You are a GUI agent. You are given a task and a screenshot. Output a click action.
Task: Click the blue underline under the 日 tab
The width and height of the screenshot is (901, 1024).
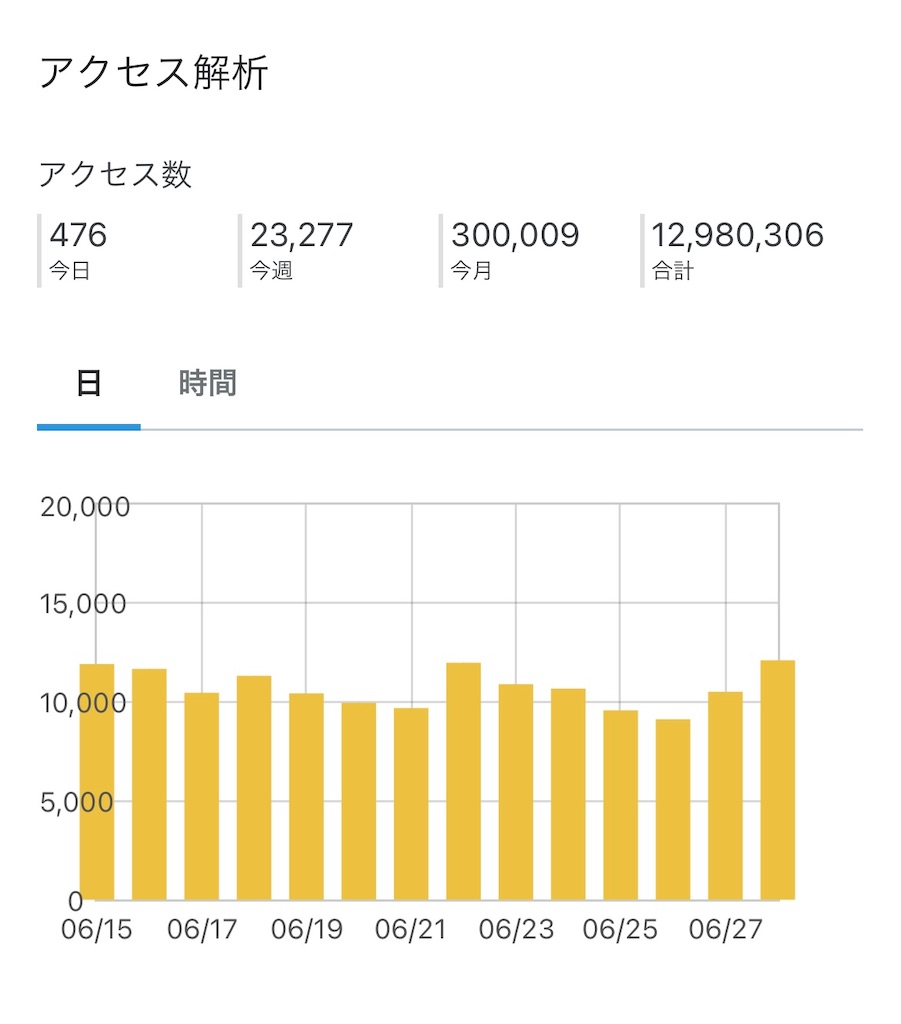click(x=87, y=424)
